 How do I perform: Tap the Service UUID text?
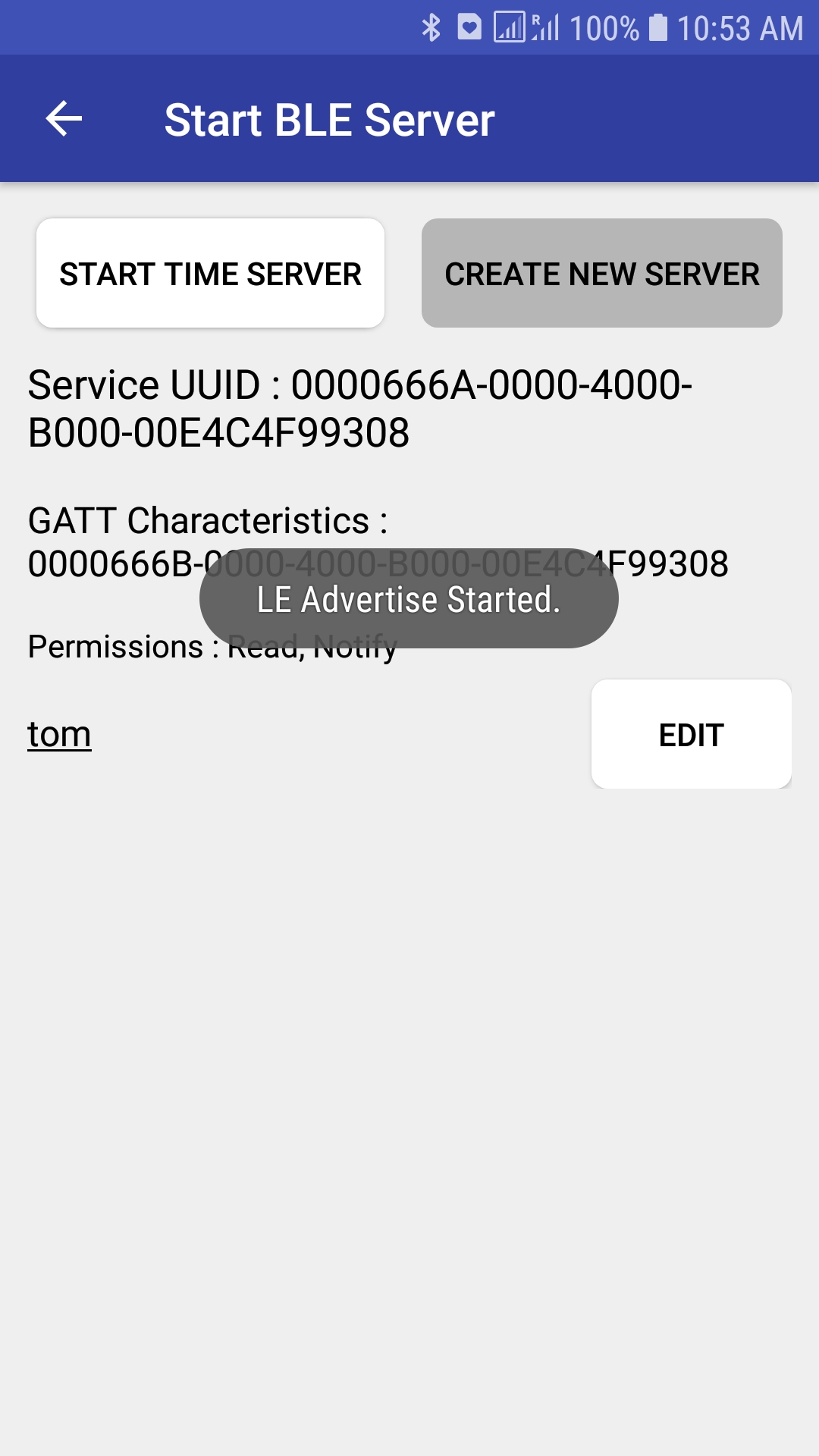coord(360,406)
